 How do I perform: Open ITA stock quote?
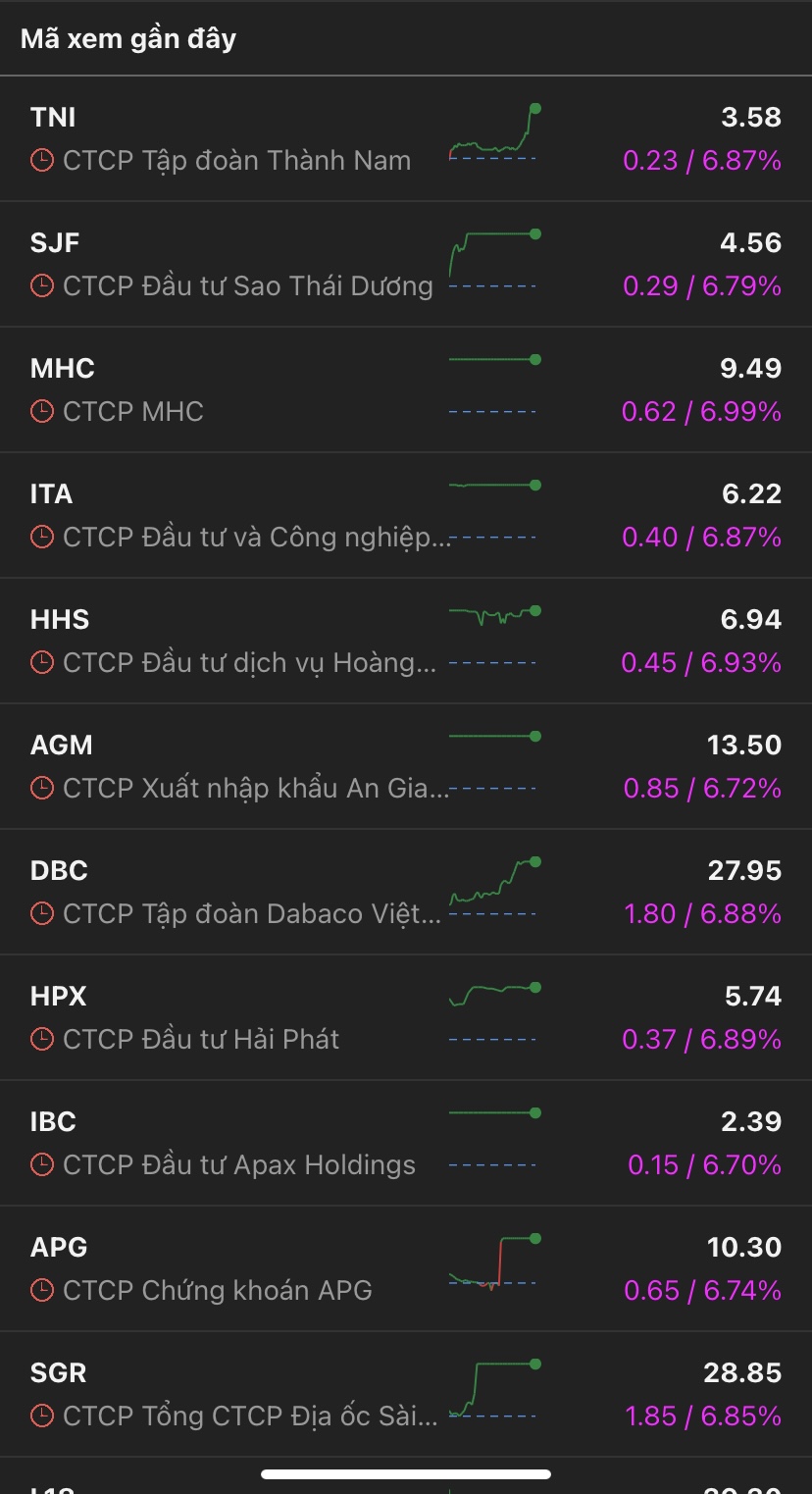coord(406,515)
